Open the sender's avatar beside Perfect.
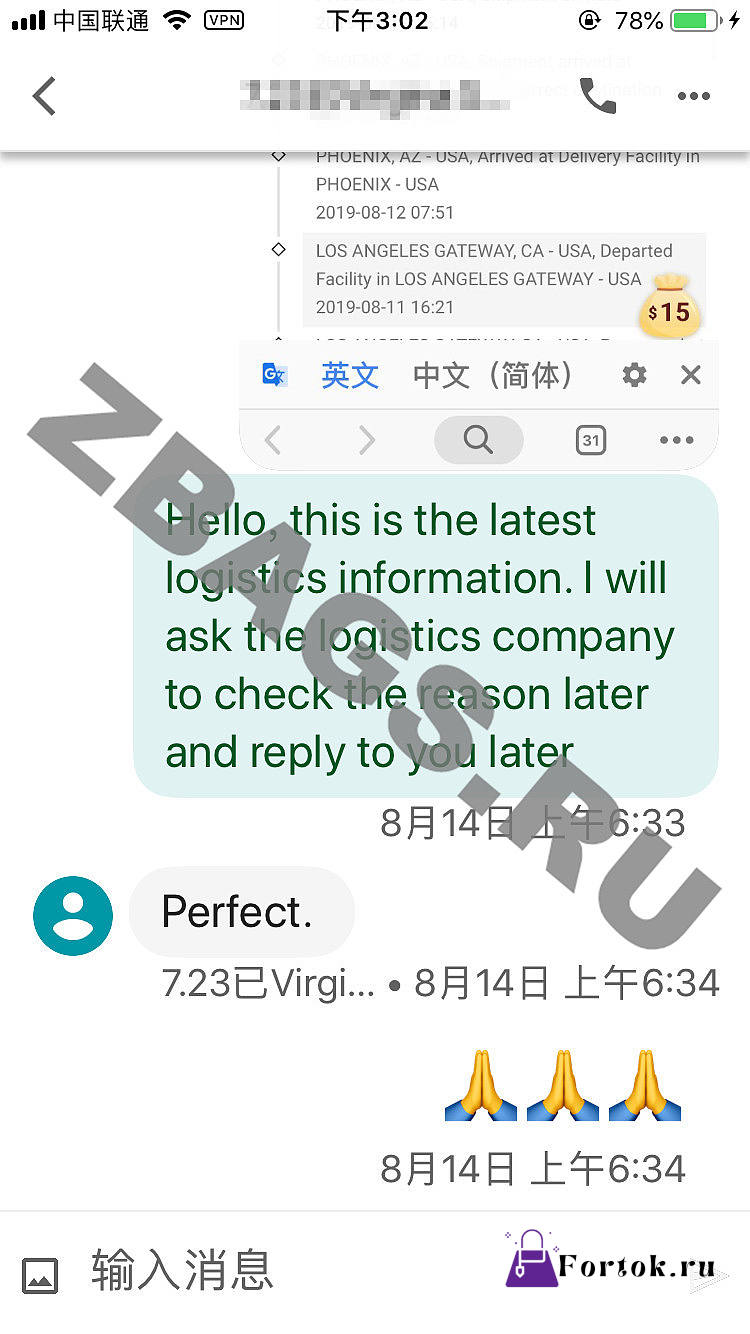The image size is (750, 1334). 72,915
